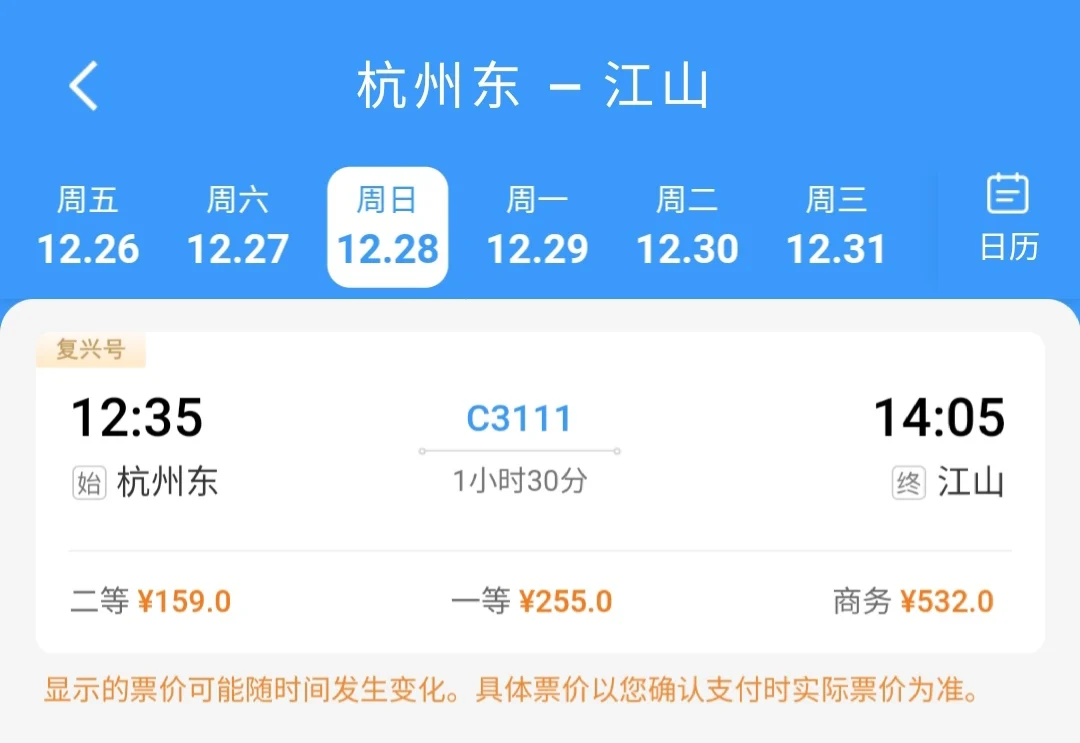
Task: Go back using the top-left arrow
Action: (84, 86)
